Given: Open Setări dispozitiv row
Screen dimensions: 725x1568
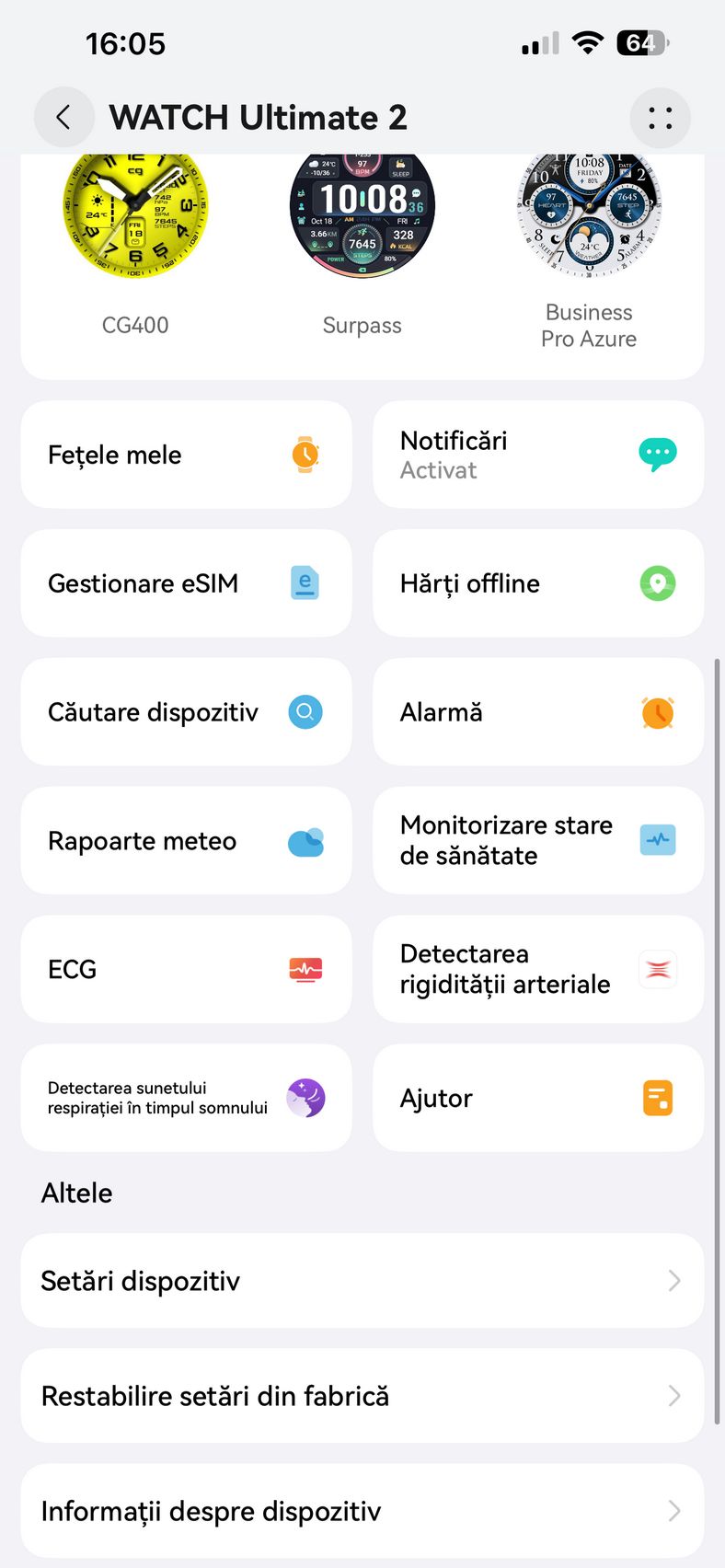Looking at the screenshot, I should pos(362,1281).
